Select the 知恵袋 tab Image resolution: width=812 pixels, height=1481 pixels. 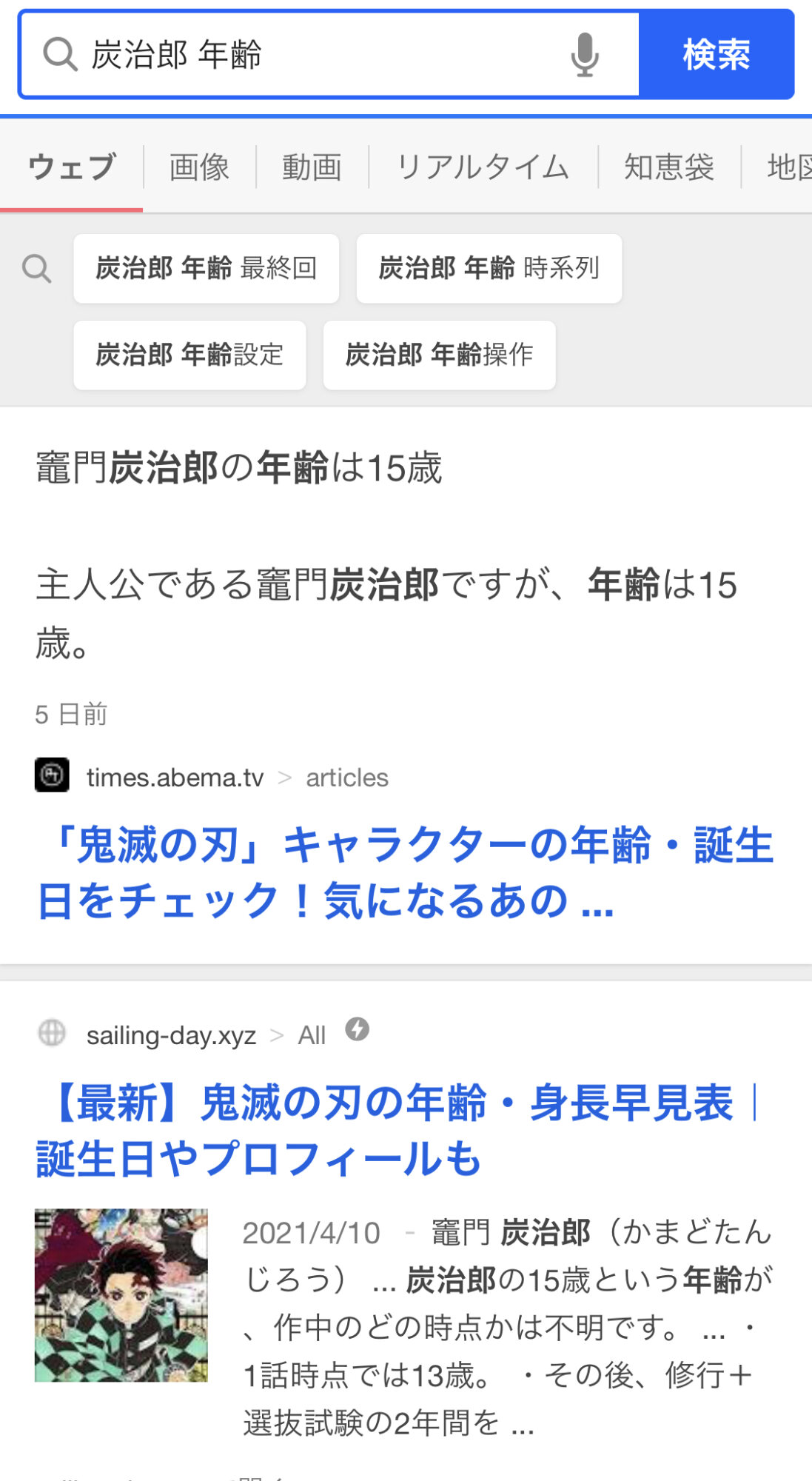click(668, 167)
